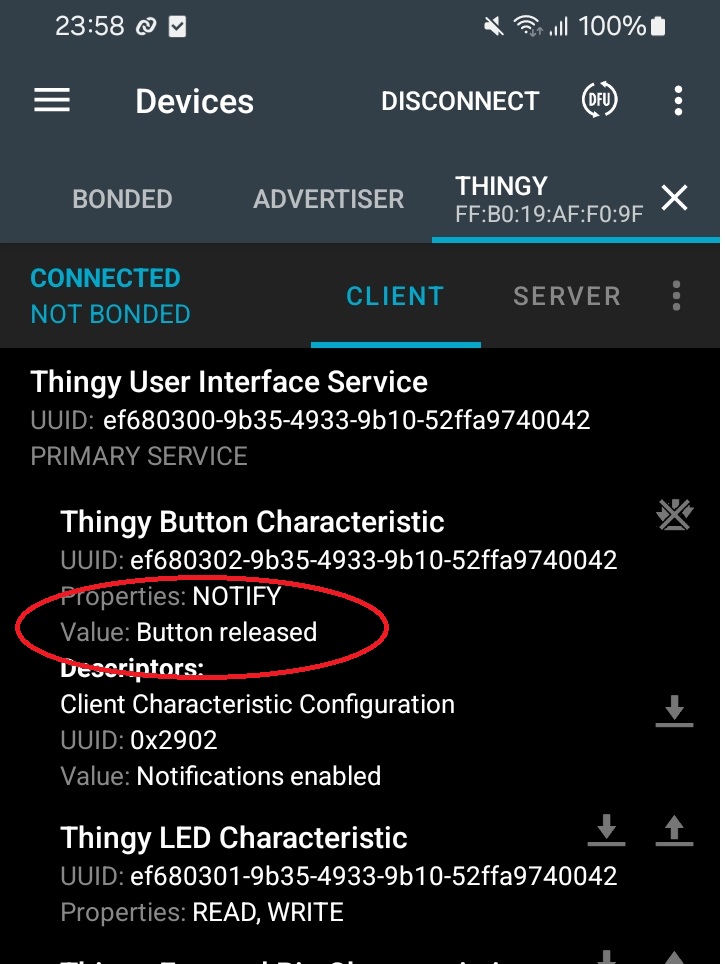
Task: Switch to the BONDED tab
Action: coord(122,199)
